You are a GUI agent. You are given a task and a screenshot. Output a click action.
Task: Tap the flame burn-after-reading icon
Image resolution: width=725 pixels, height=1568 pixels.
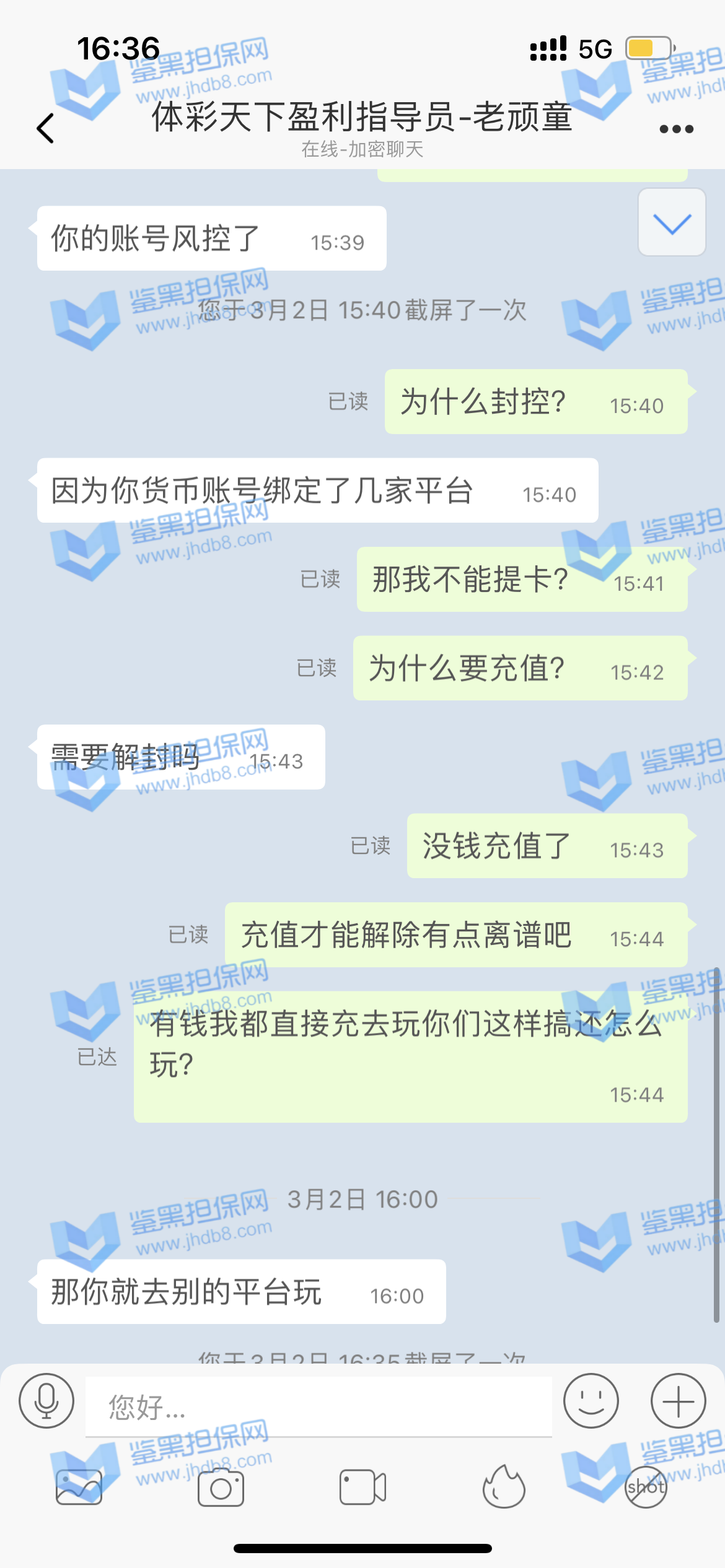(504, 1487)
